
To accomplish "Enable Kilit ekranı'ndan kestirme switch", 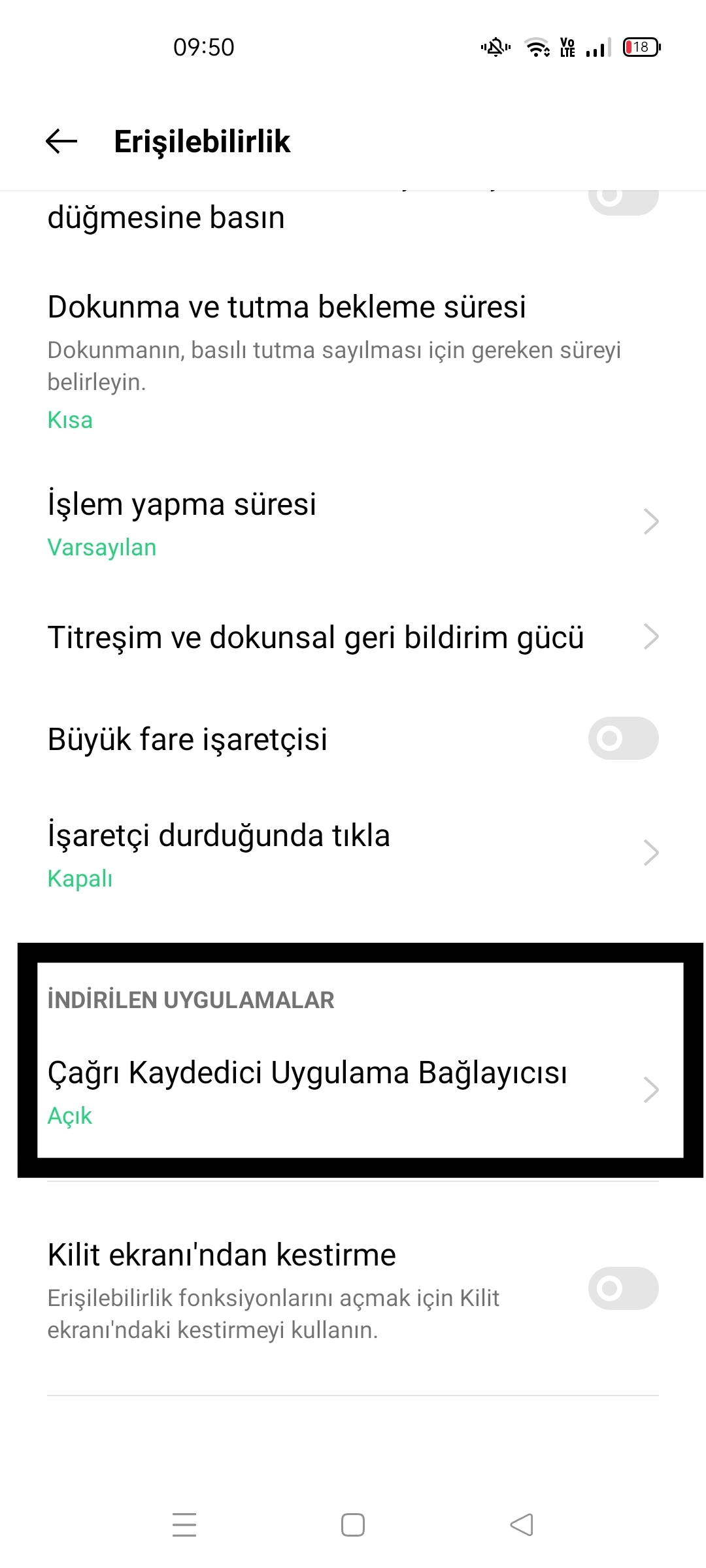I will (x=623, y=1288).
